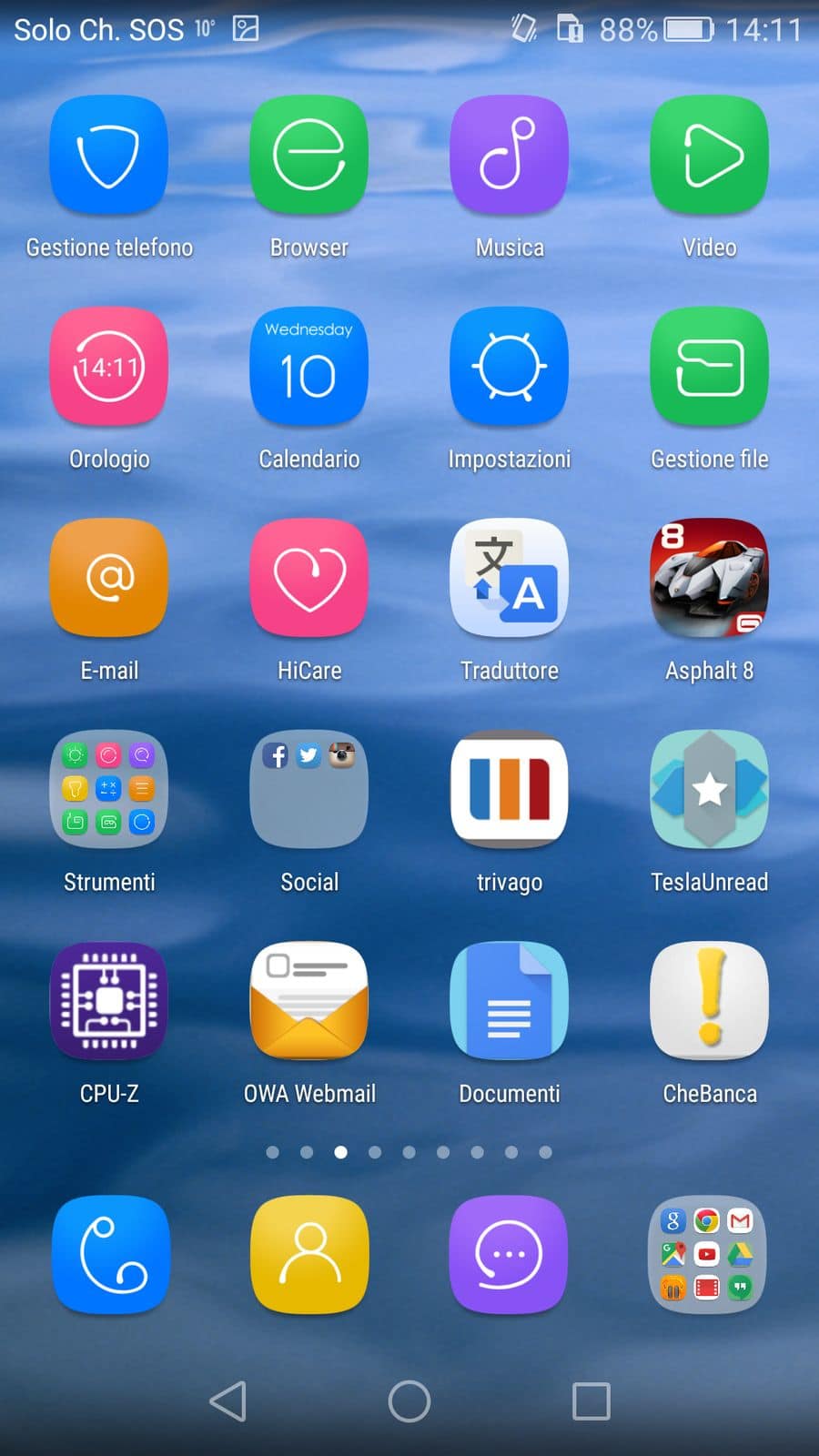Launch the CPU-Z app
819x1456 pixels.
(109, 1001)
